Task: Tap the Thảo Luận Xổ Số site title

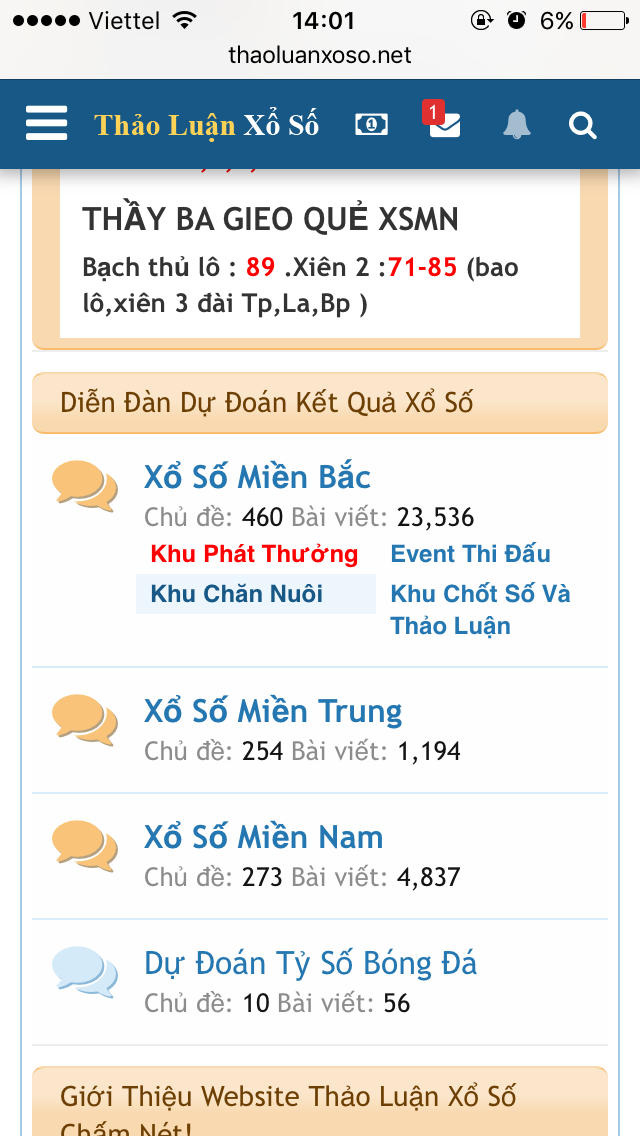Action: click(x=206, y=125)
